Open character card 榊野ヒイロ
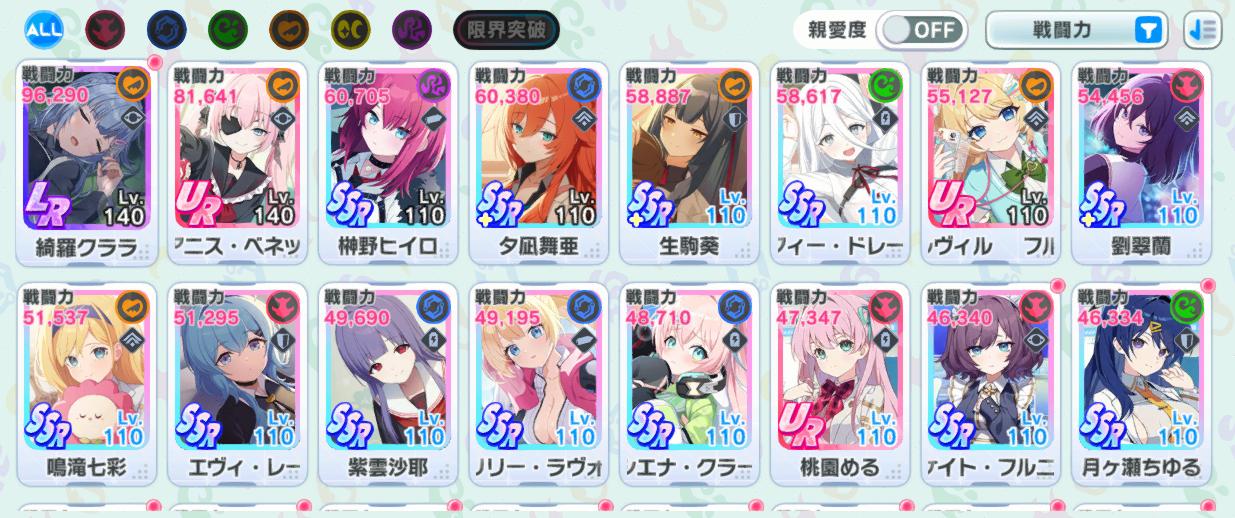 [x=388, y=160]
